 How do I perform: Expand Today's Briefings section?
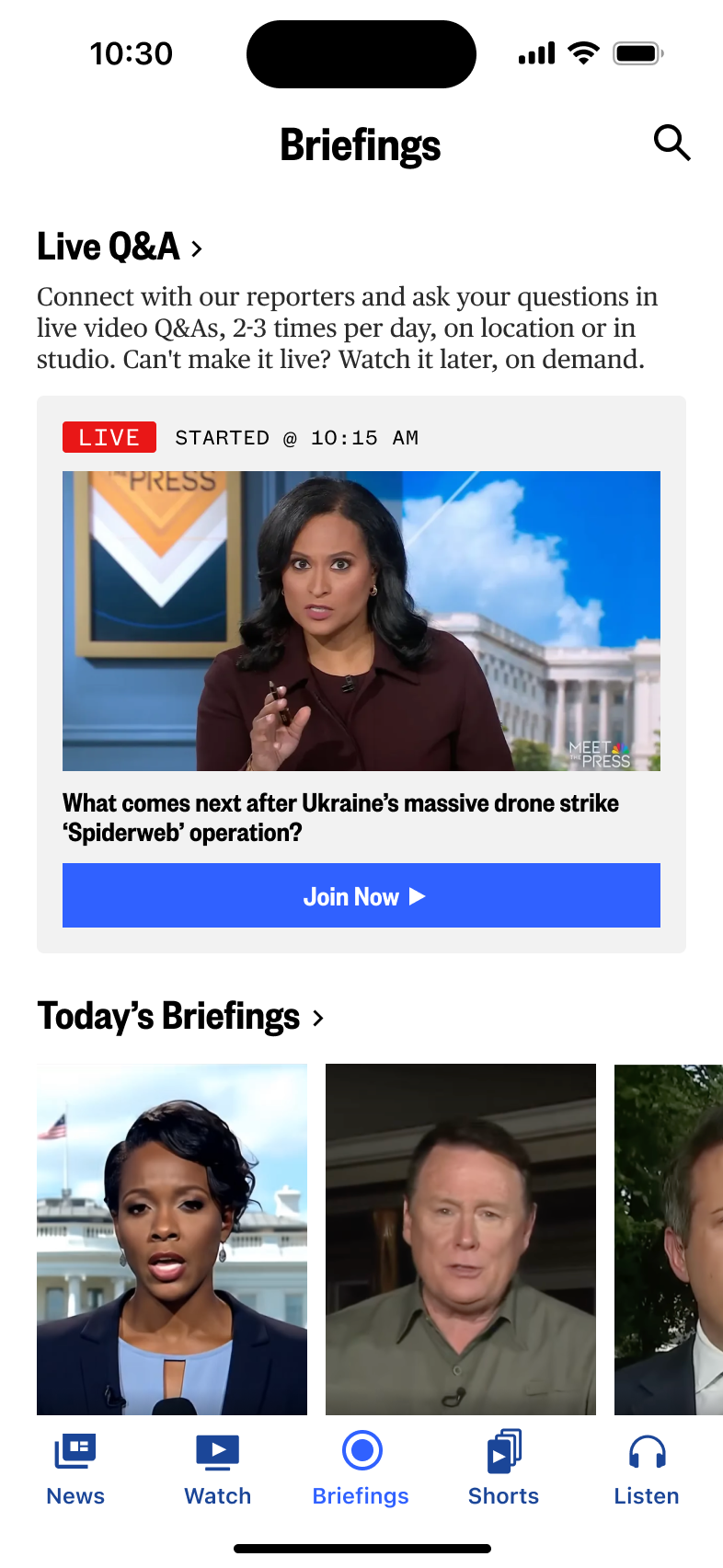tap(180, 1017)
